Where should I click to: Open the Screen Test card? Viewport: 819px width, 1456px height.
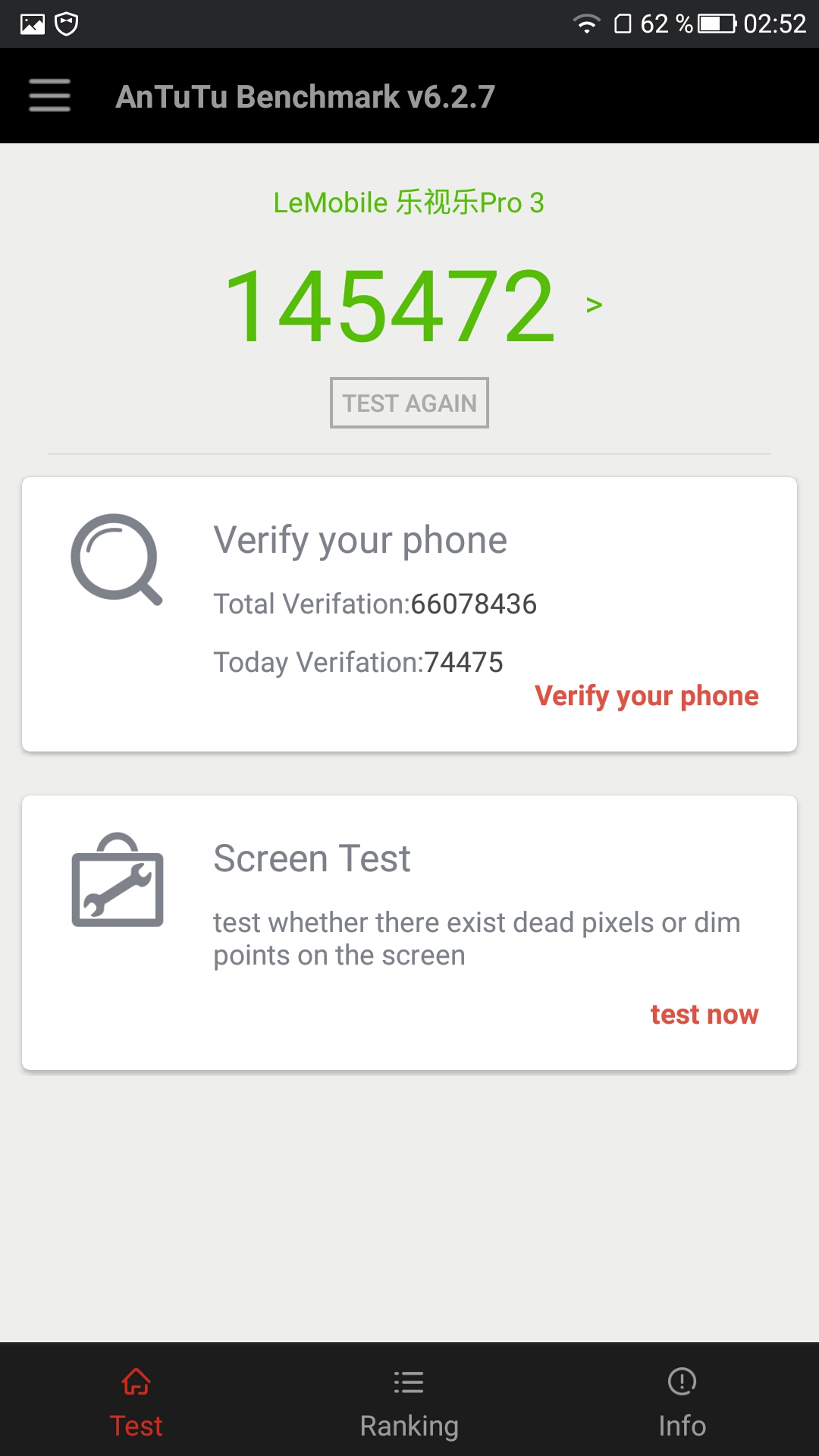coord(409,933)
